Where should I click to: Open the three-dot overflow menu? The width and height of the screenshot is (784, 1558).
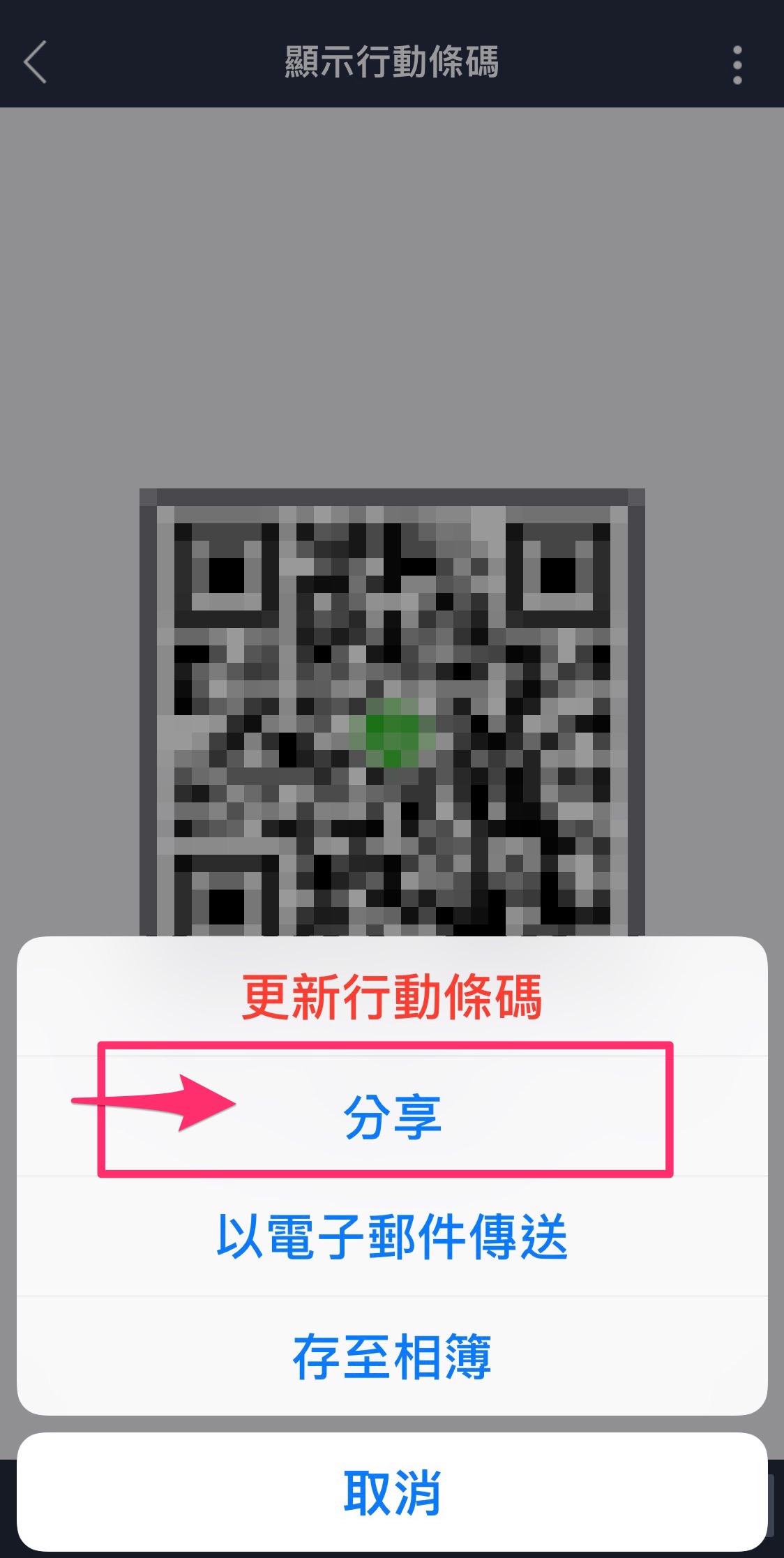737,65
